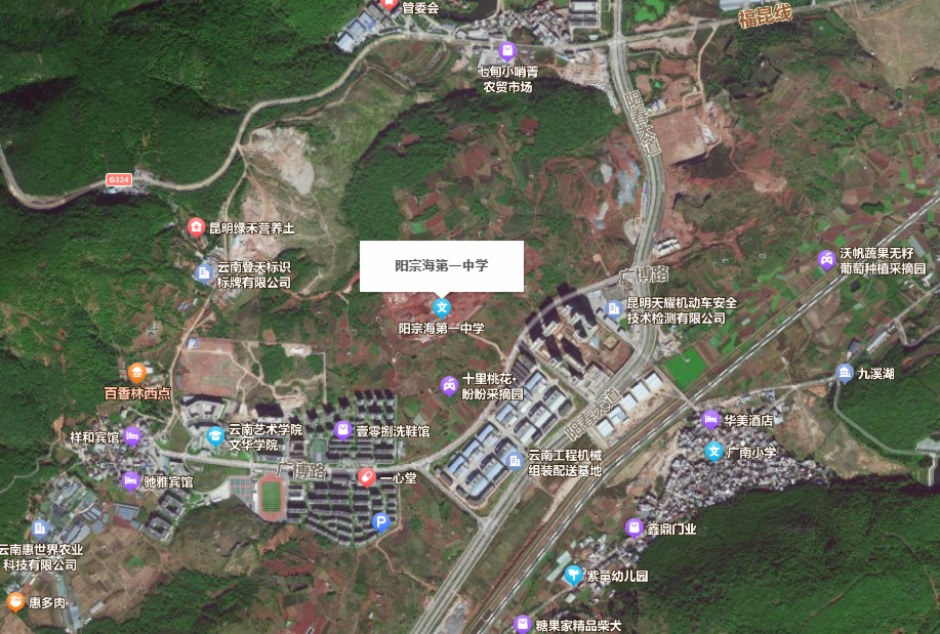Screen dimensions: 940x634
Task: Select the 广南小学 school marker
Action: pos(714,452)
